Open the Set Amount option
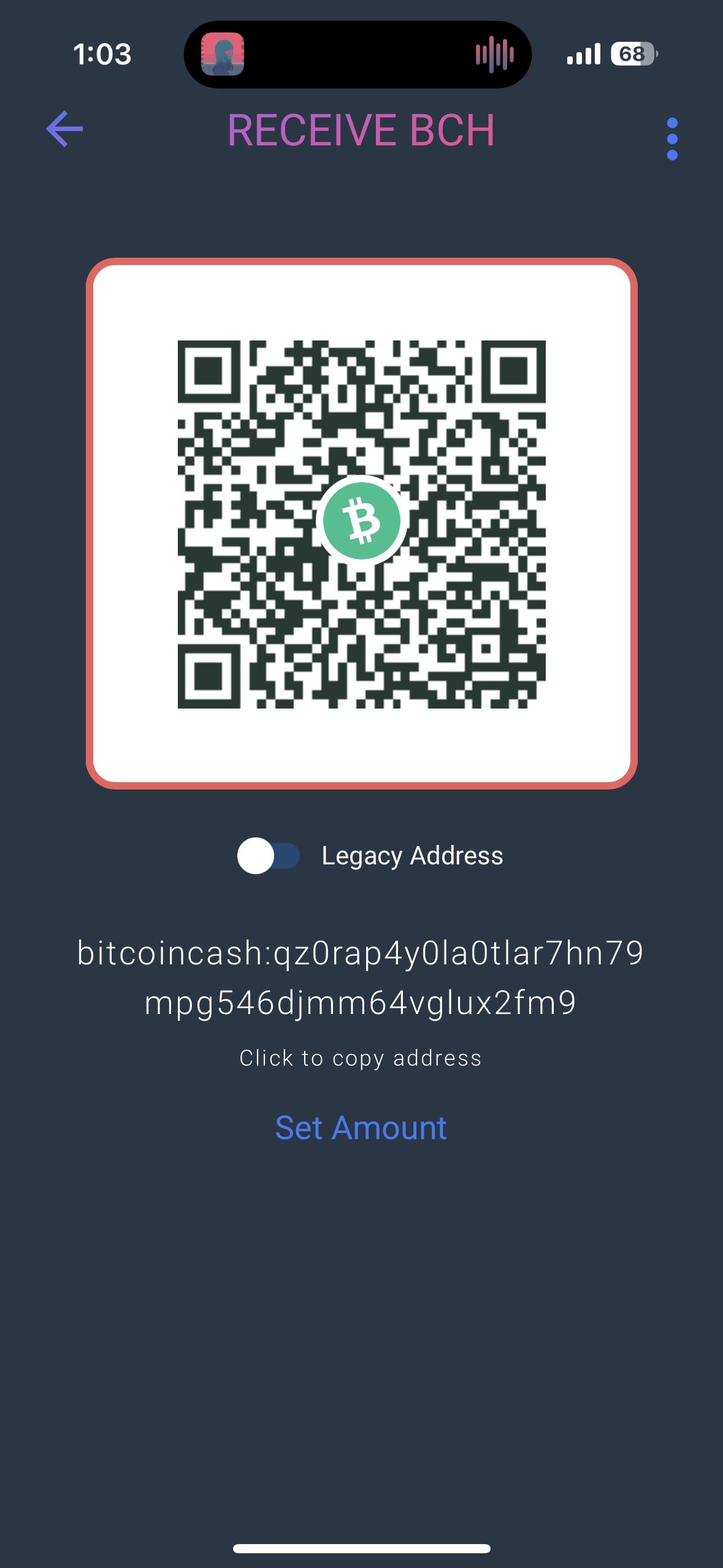The height and width of the screenshot is (1568, 723). [361, 1128]
